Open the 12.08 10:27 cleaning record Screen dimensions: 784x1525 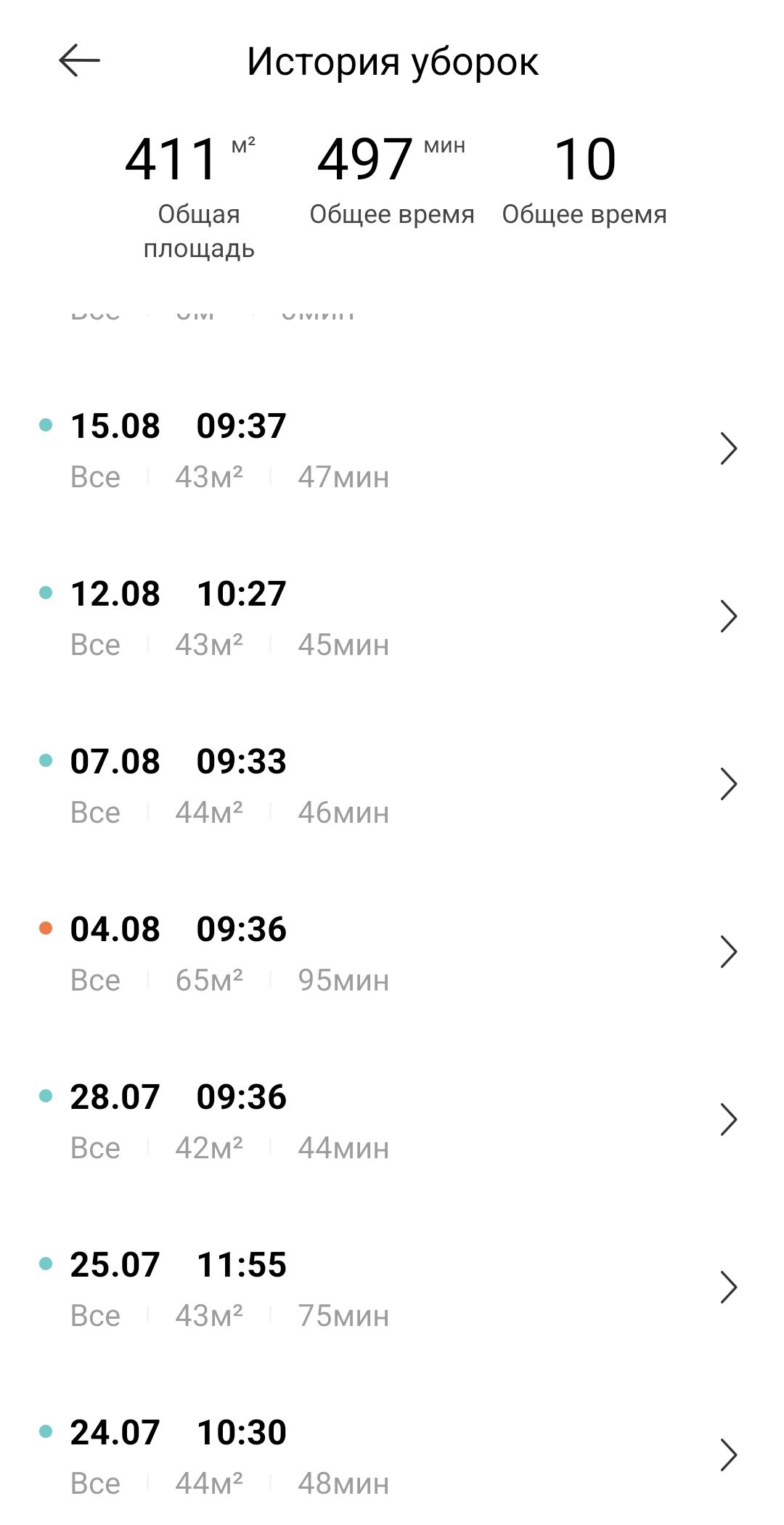click(392, 618)
